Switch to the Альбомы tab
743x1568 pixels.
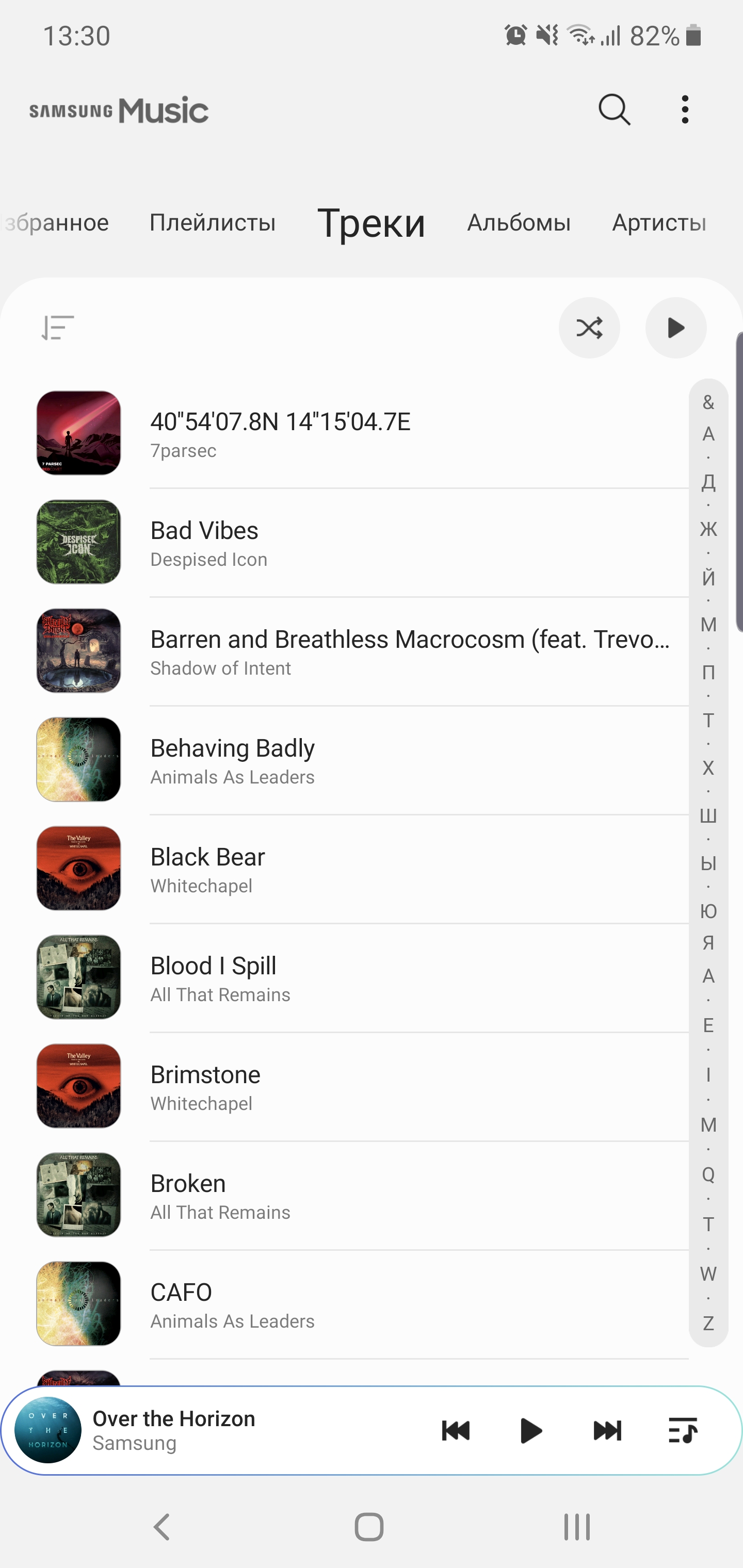(519, 223)
